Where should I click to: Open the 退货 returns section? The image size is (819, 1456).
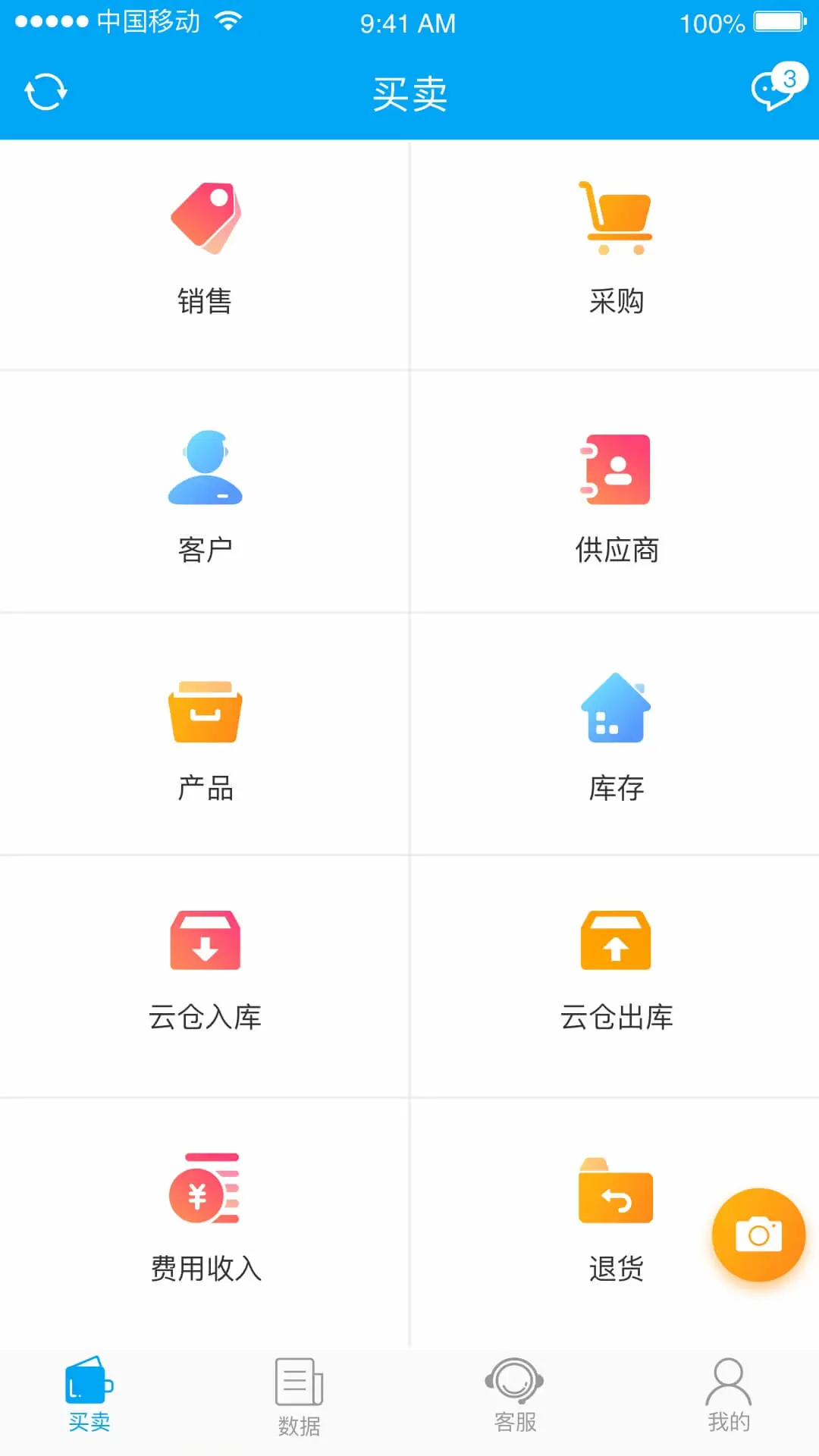(x=615, y=1222)
